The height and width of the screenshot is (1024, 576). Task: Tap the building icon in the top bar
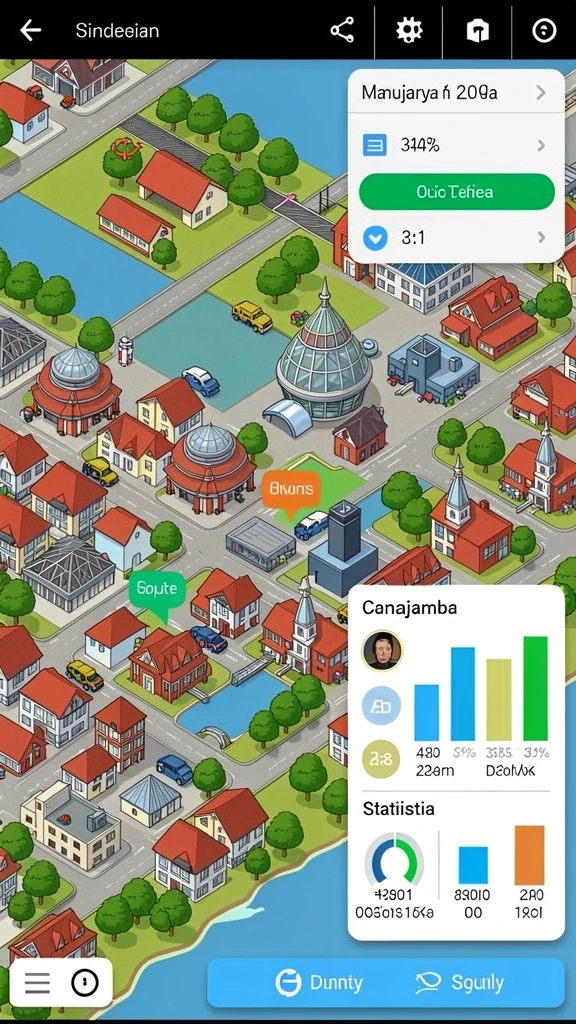point(477,31)
